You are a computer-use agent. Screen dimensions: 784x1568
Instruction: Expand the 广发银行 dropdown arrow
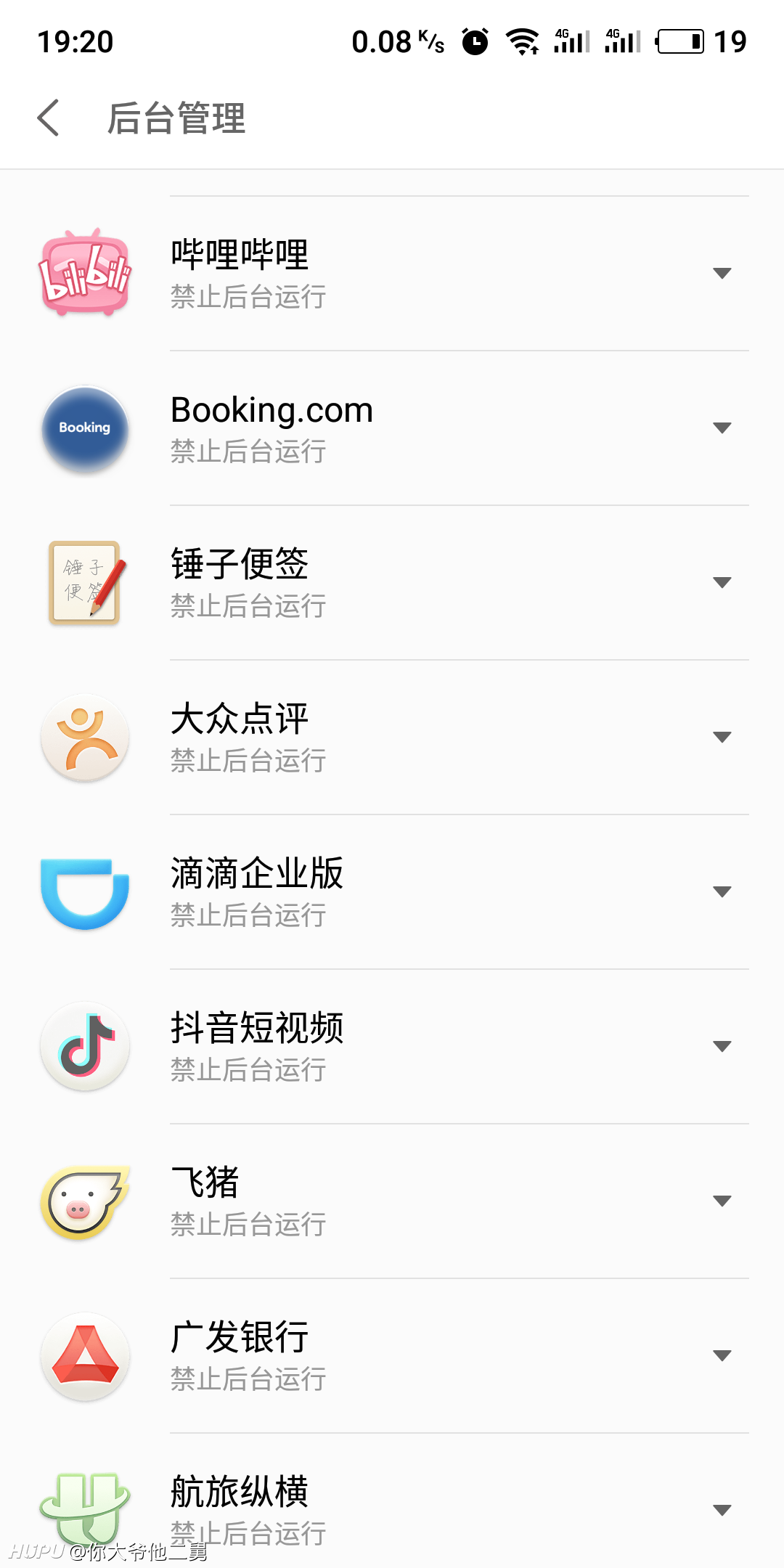tap(722, 1355)
